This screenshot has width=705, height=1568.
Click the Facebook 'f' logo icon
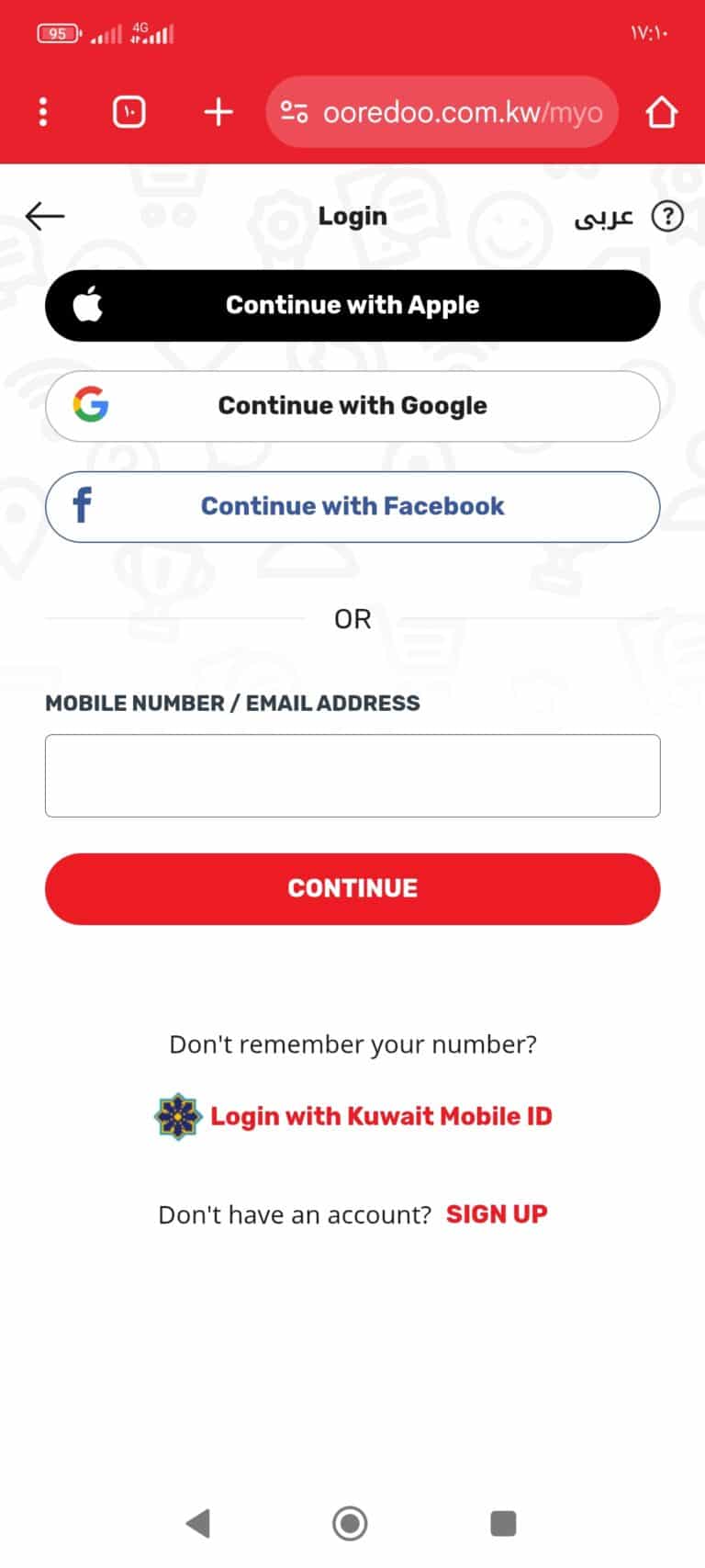[83, 505]
